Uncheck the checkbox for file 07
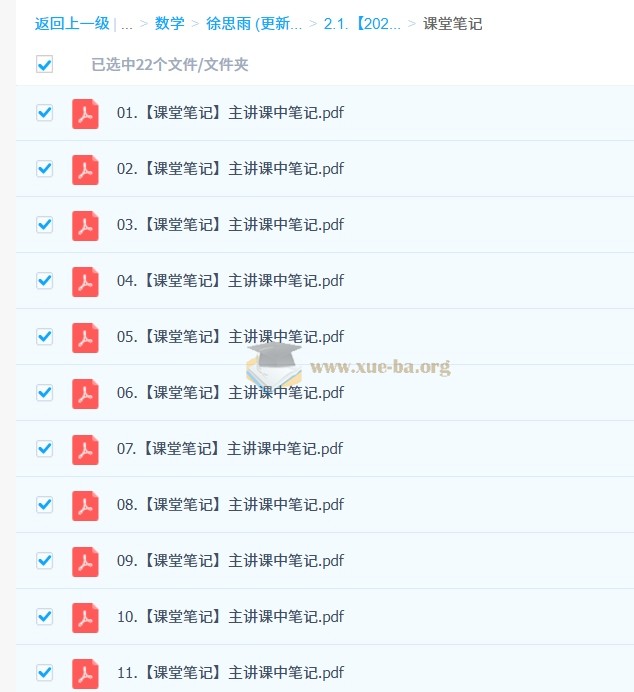 [44, 449]
